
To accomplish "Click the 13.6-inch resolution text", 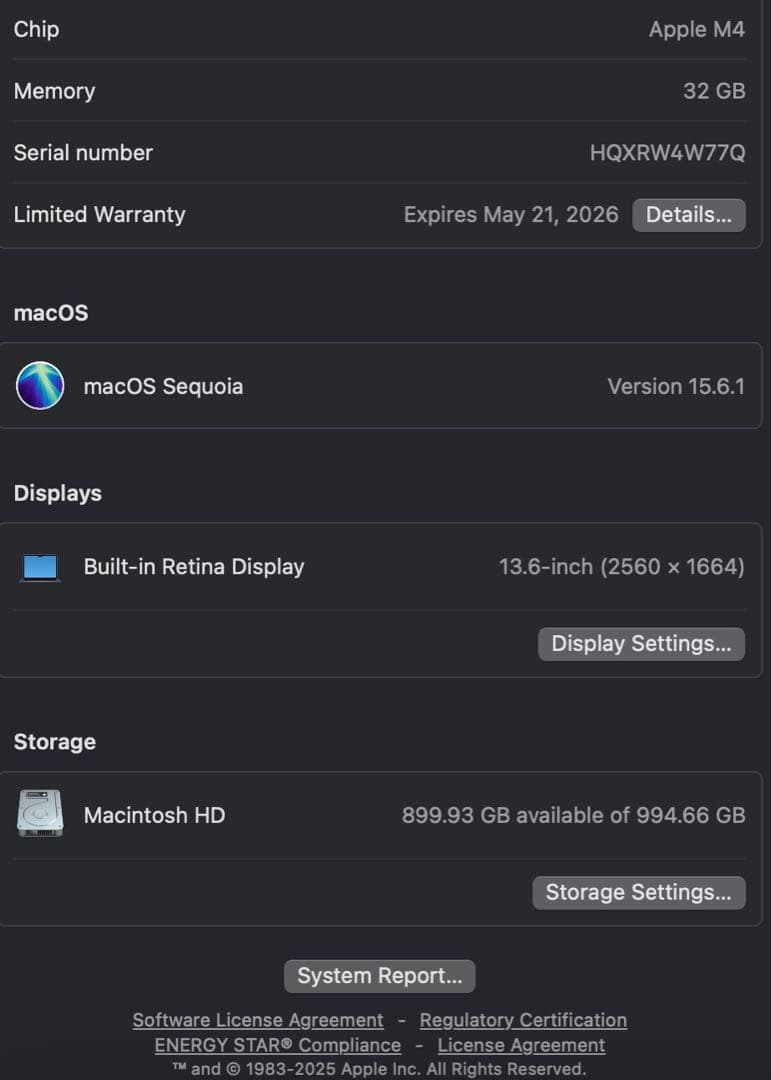I will [620, 566].
